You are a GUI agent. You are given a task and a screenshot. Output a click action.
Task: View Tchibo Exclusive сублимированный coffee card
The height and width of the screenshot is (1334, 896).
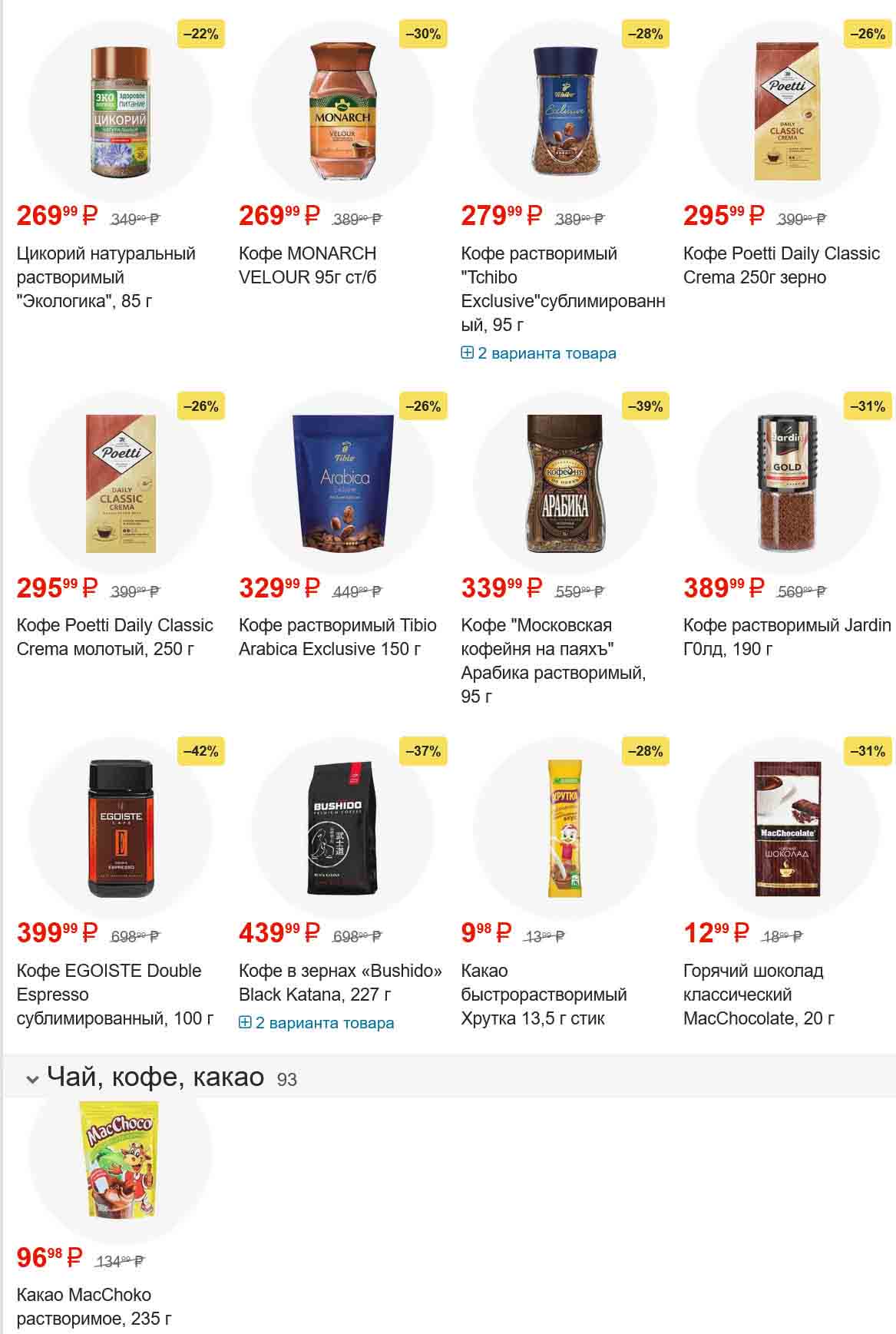click(x=562, y=288)
